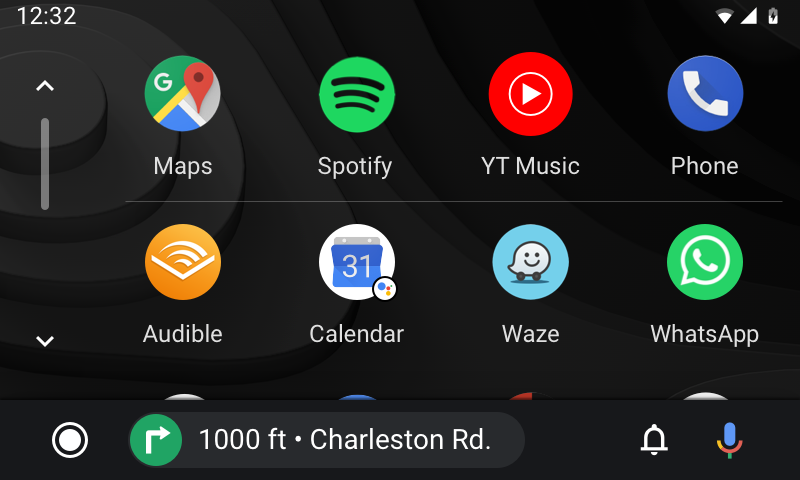Screen dimensions: 800x480
Task: Launch Audible
Action: pyautogui.click(x=183, y=262)
